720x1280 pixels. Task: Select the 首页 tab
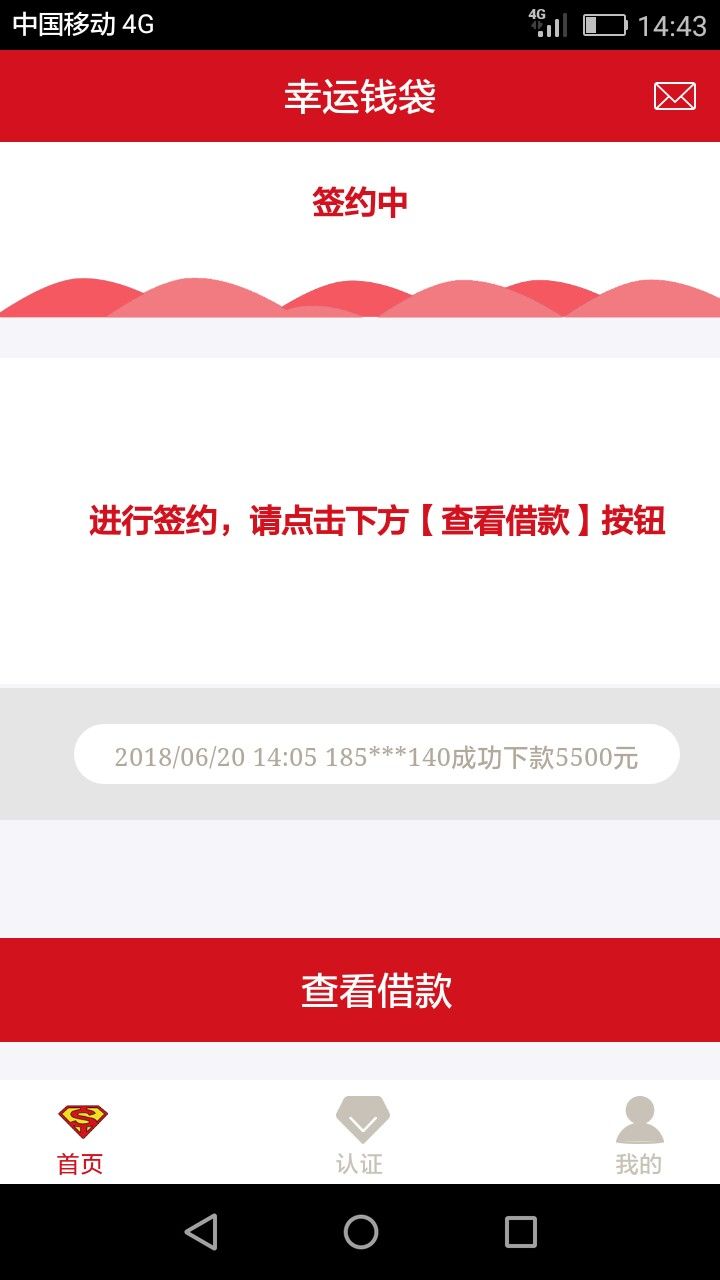[81, 1135]
